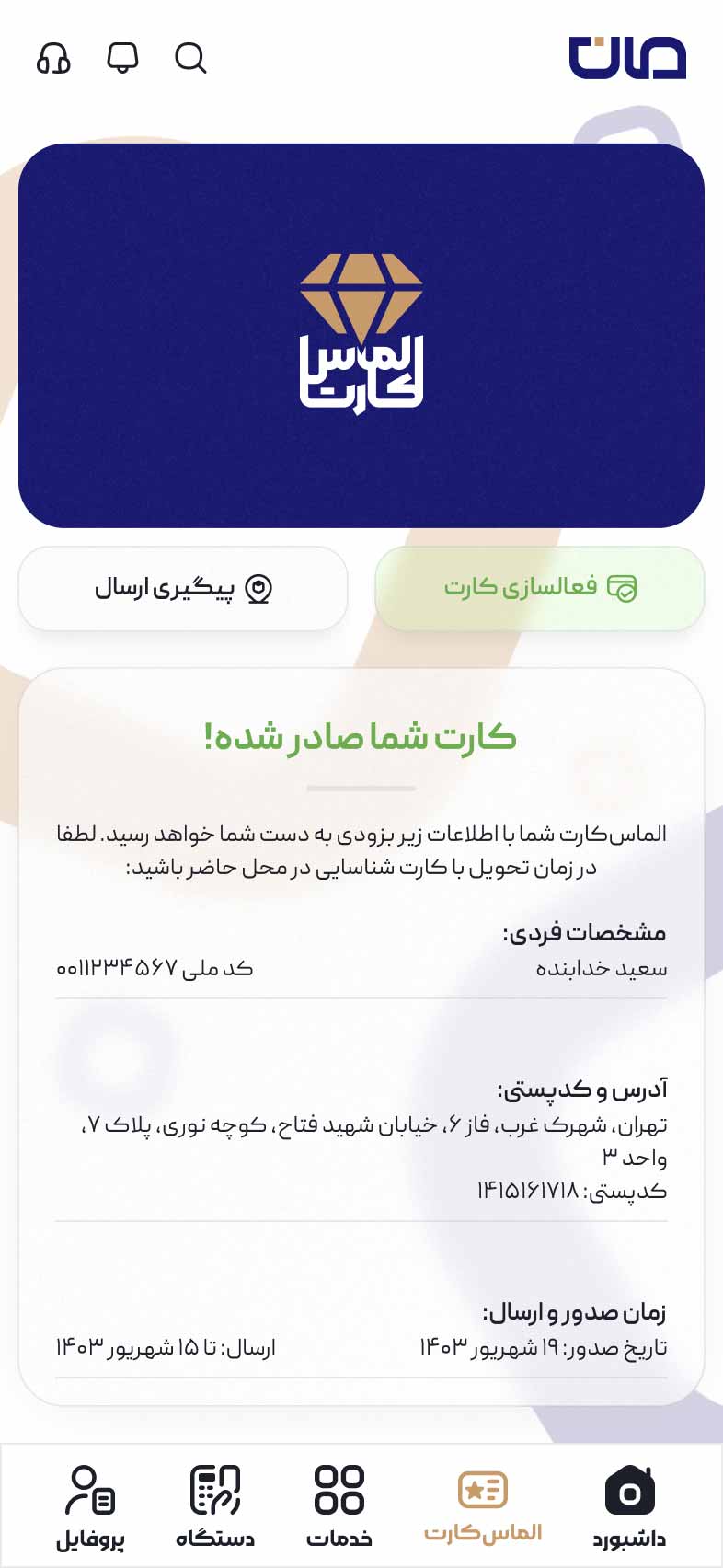This screenshot has width=723, height=1568.
Task: Open the دستگاه tab
Action: pyautogui.click(x=215, y=1507)
